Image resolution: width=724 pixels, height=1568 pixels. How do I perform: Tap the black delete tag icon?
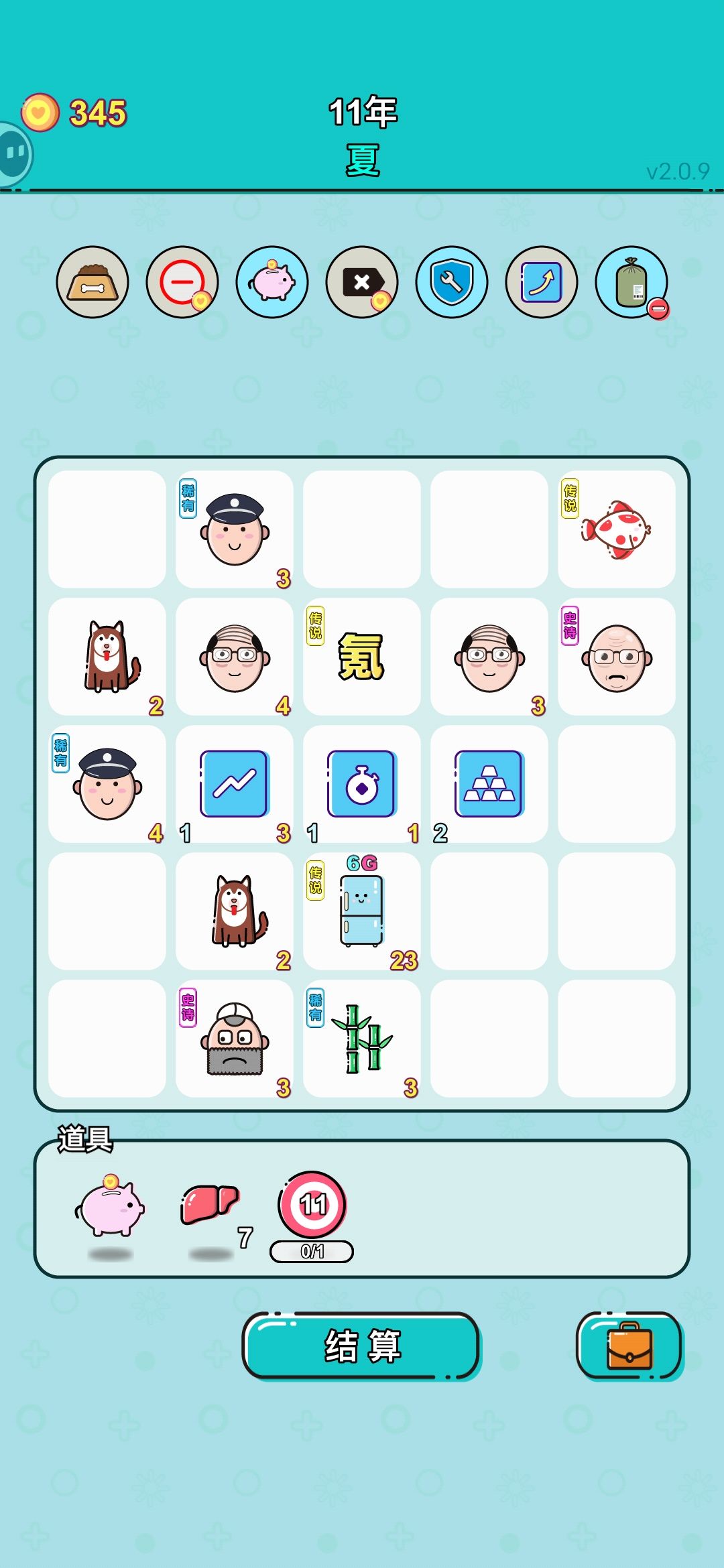[x=362, y=282]
